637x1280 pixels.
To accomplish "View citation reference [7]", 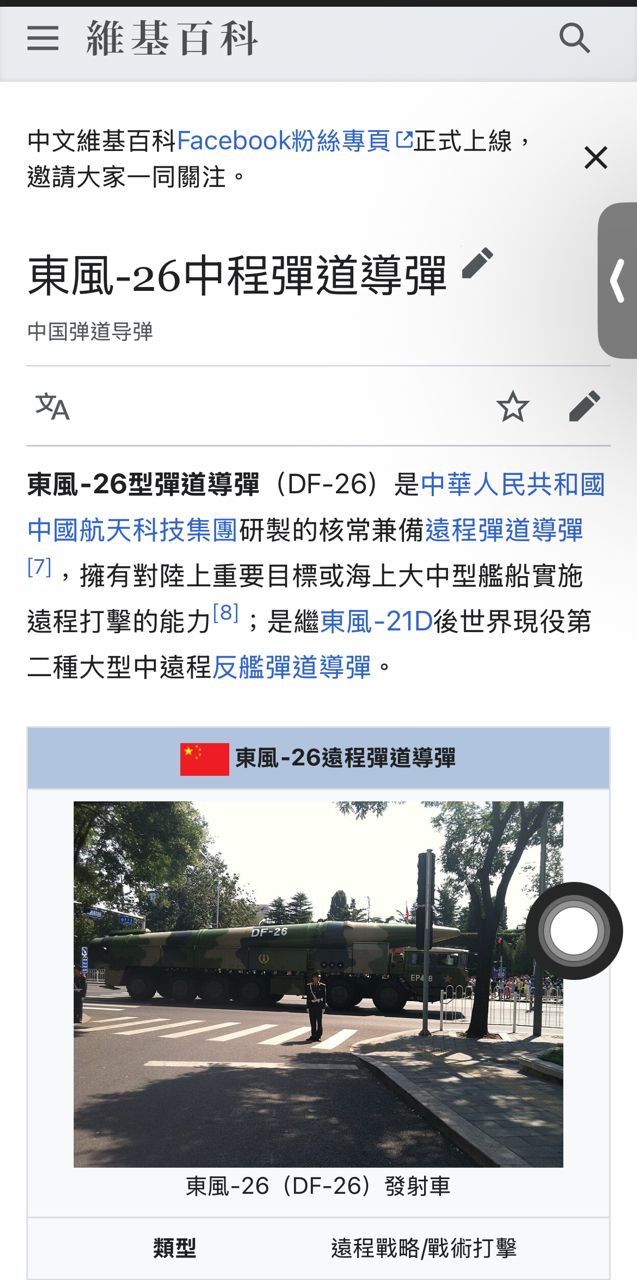I will pyautogui.click(x=39, y=568).
